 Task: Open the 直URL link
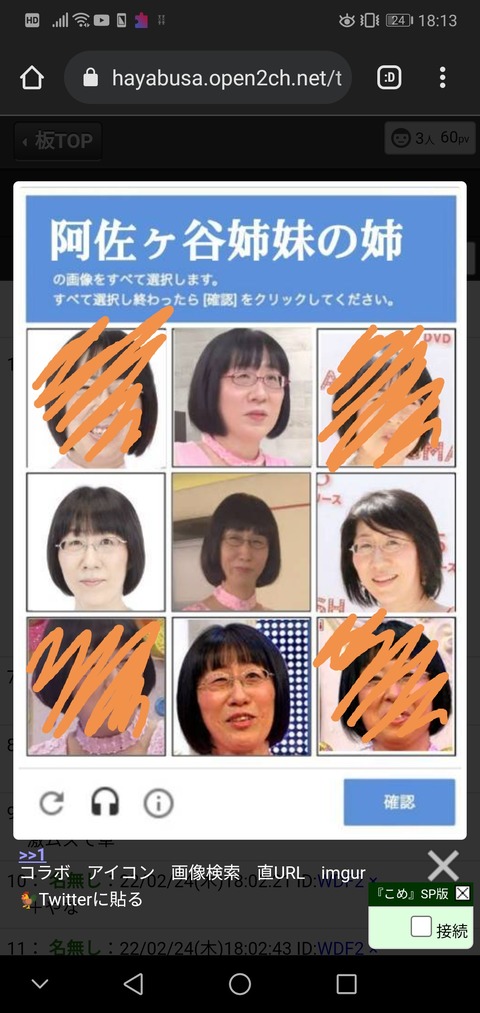[280, 873]
